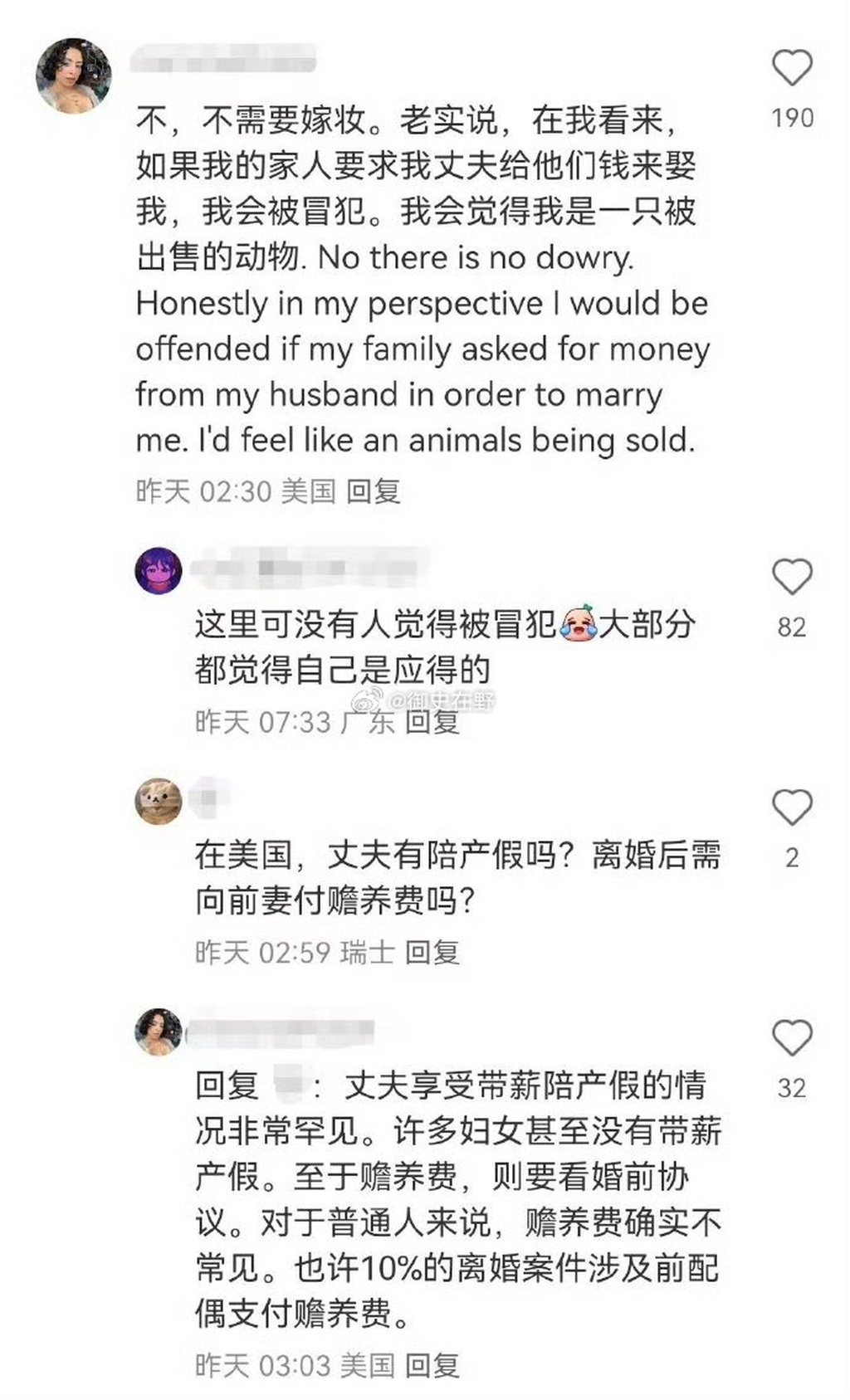Like the comment starting with 不，不需要嫁妆
The image size is (850, 1400).
pos(792,68)
